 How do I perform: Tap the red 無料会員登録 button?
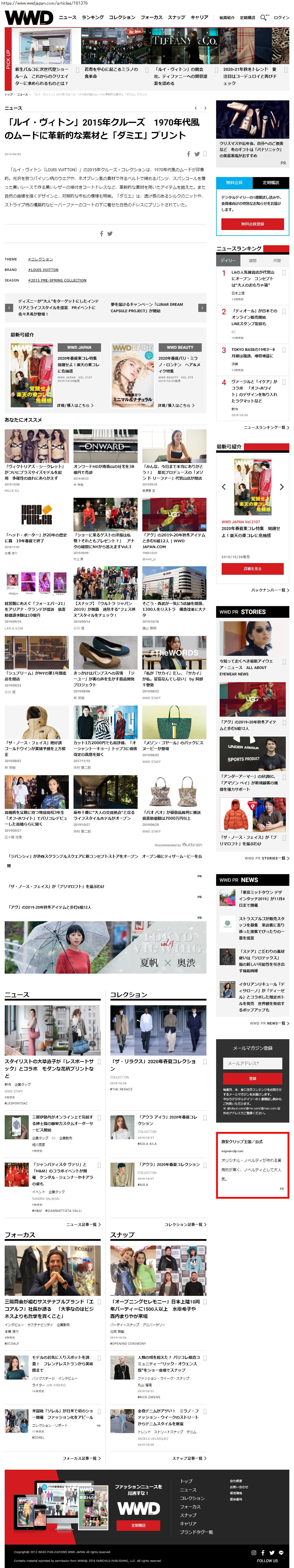click(x=252, y=224)
